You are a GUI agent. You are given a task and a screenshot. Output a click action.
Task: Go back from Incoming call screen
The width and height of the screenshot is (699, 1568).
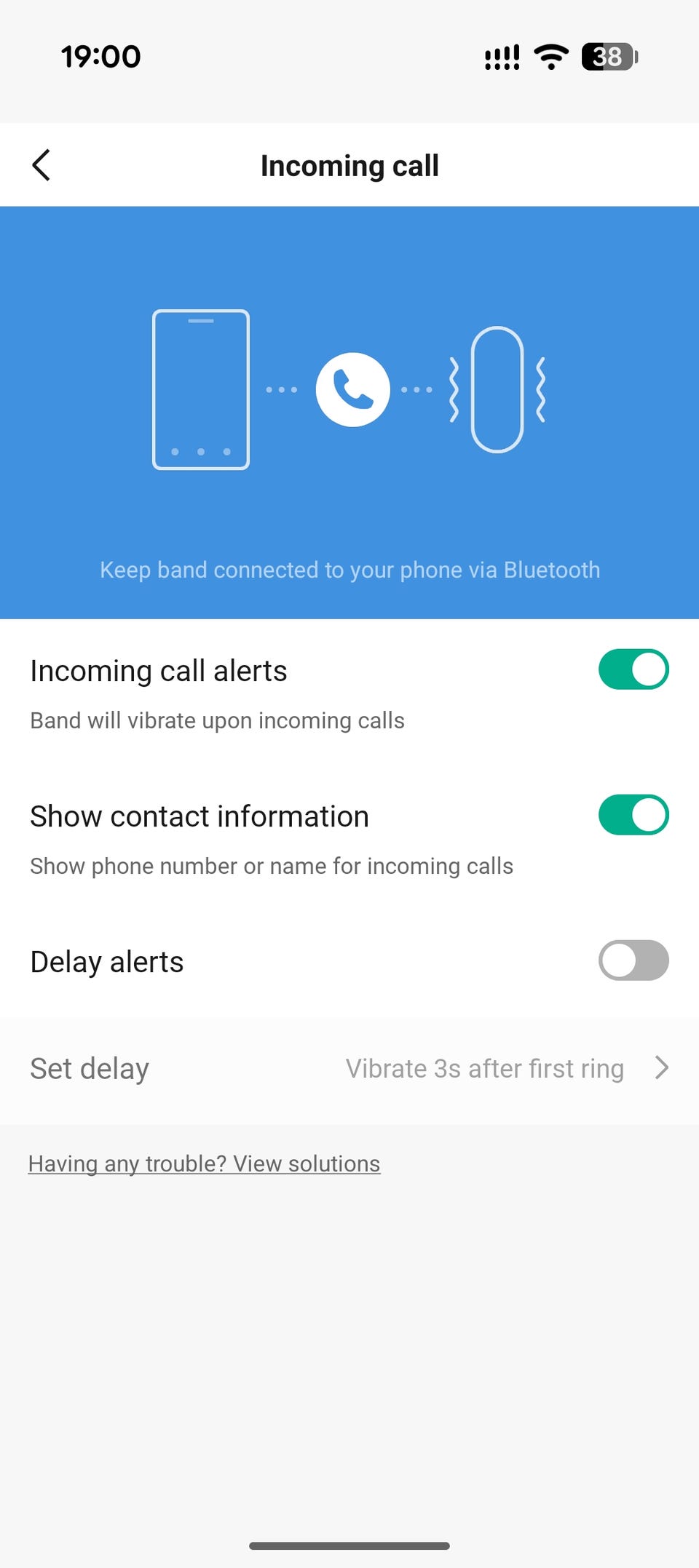coord(42,165)
